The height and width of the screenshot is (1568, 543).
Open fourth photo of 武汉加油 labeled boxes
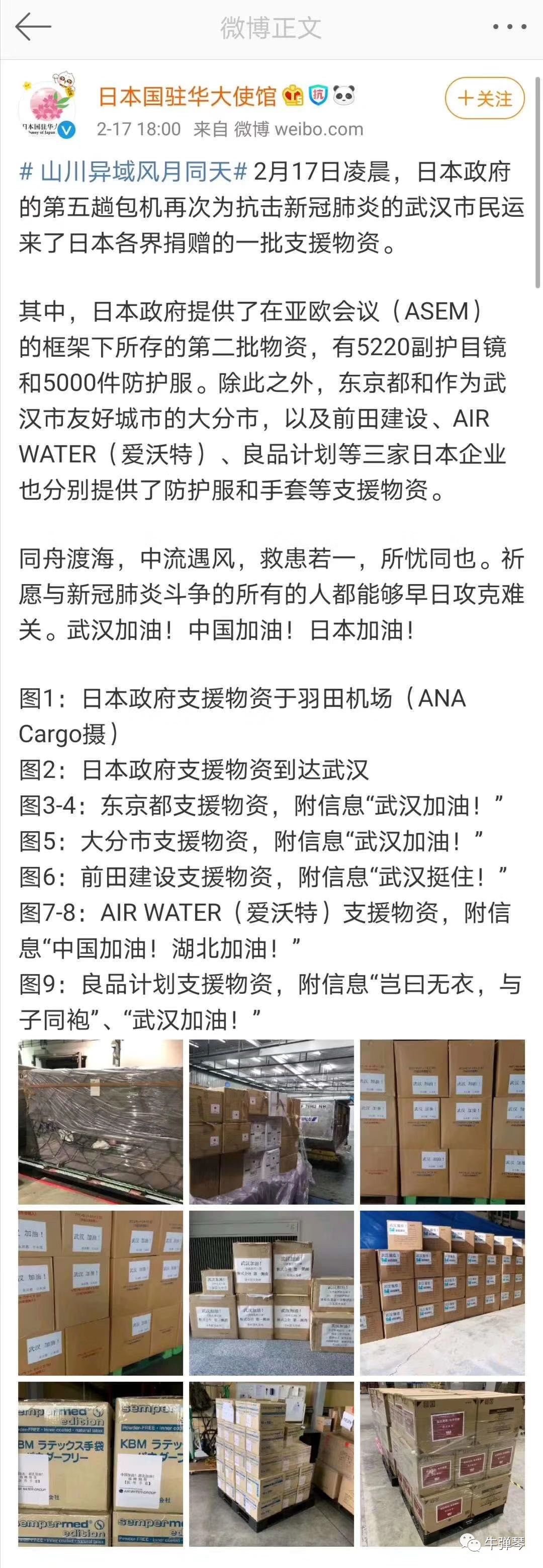point(101,1293)
